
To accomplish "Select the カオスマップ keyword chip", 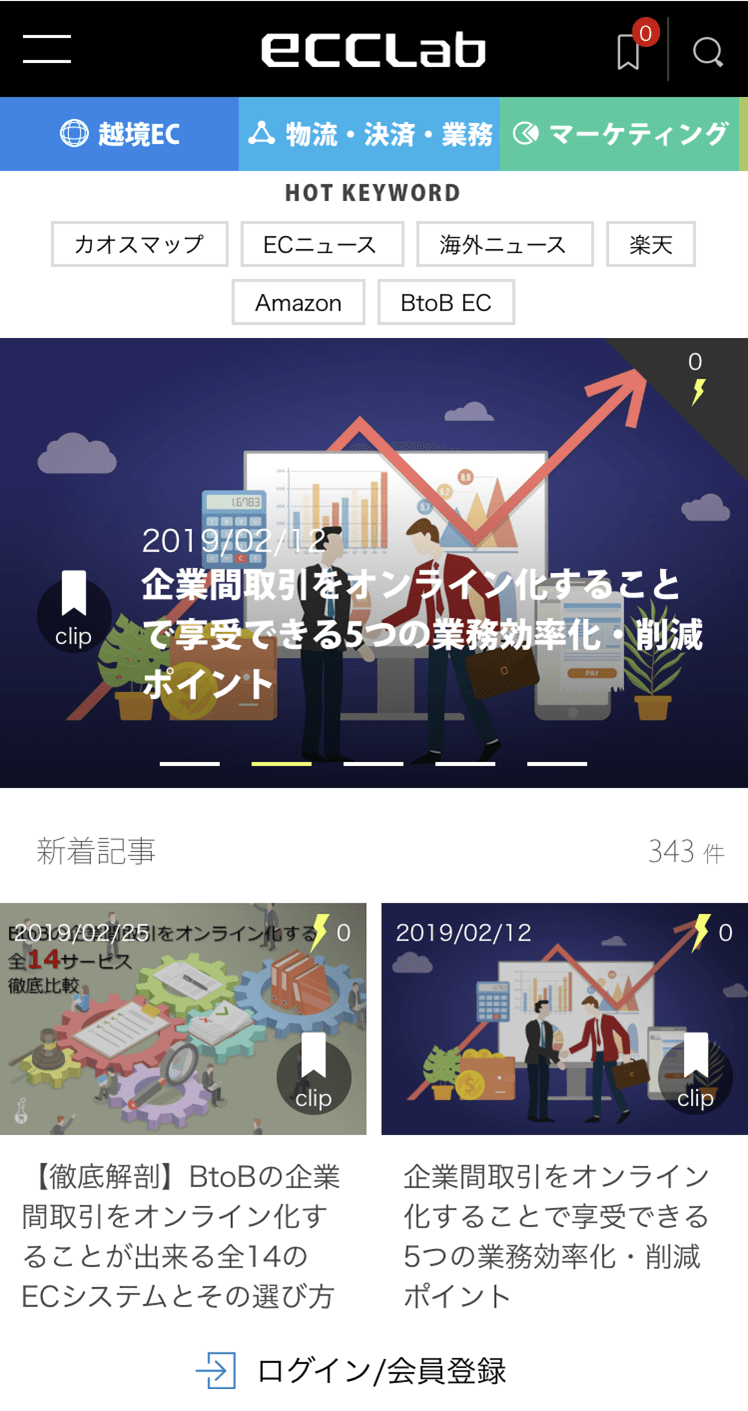I will click(x=140, y=244).
